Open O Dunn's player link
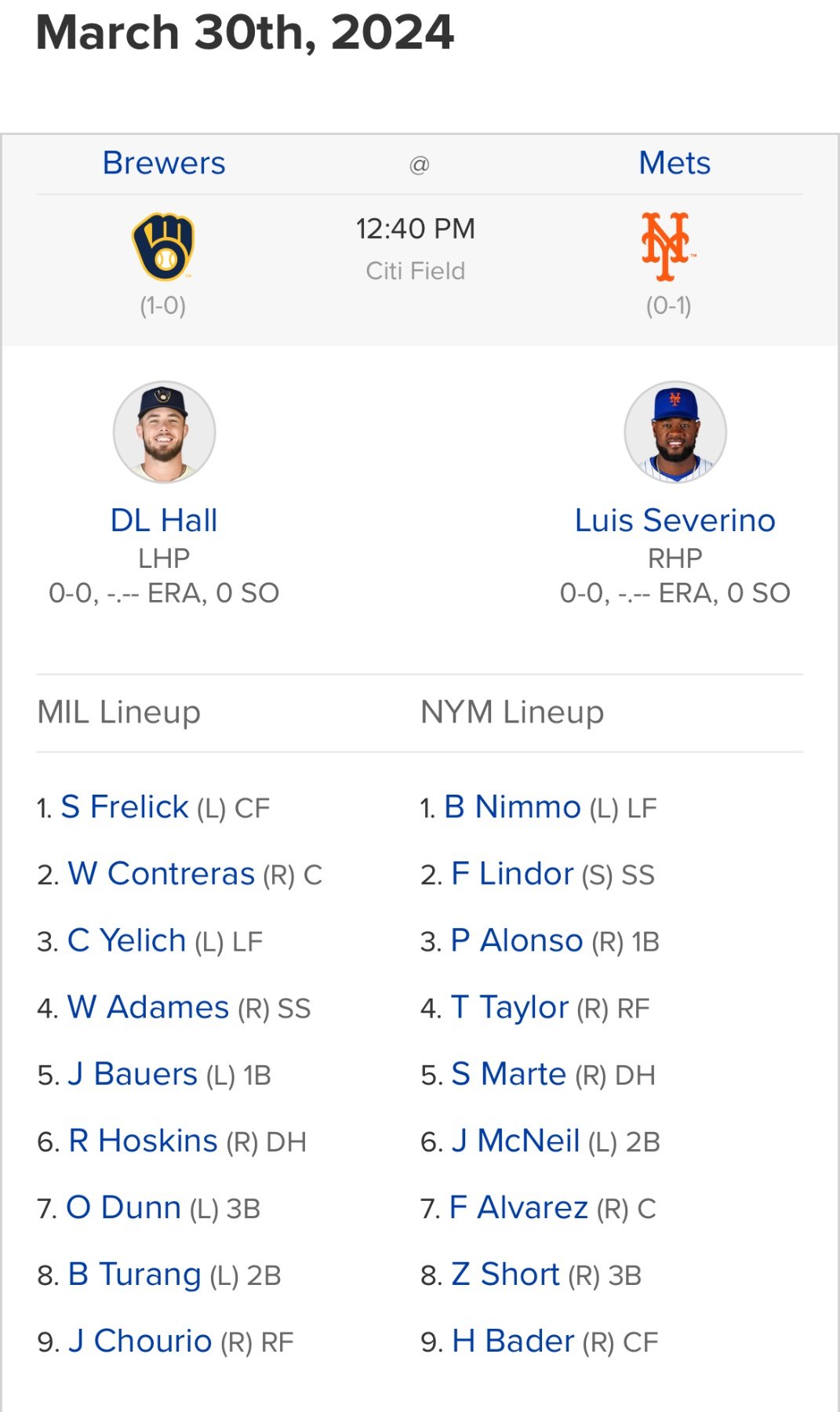This screenshot has width=840, height=1412. 123,1207
